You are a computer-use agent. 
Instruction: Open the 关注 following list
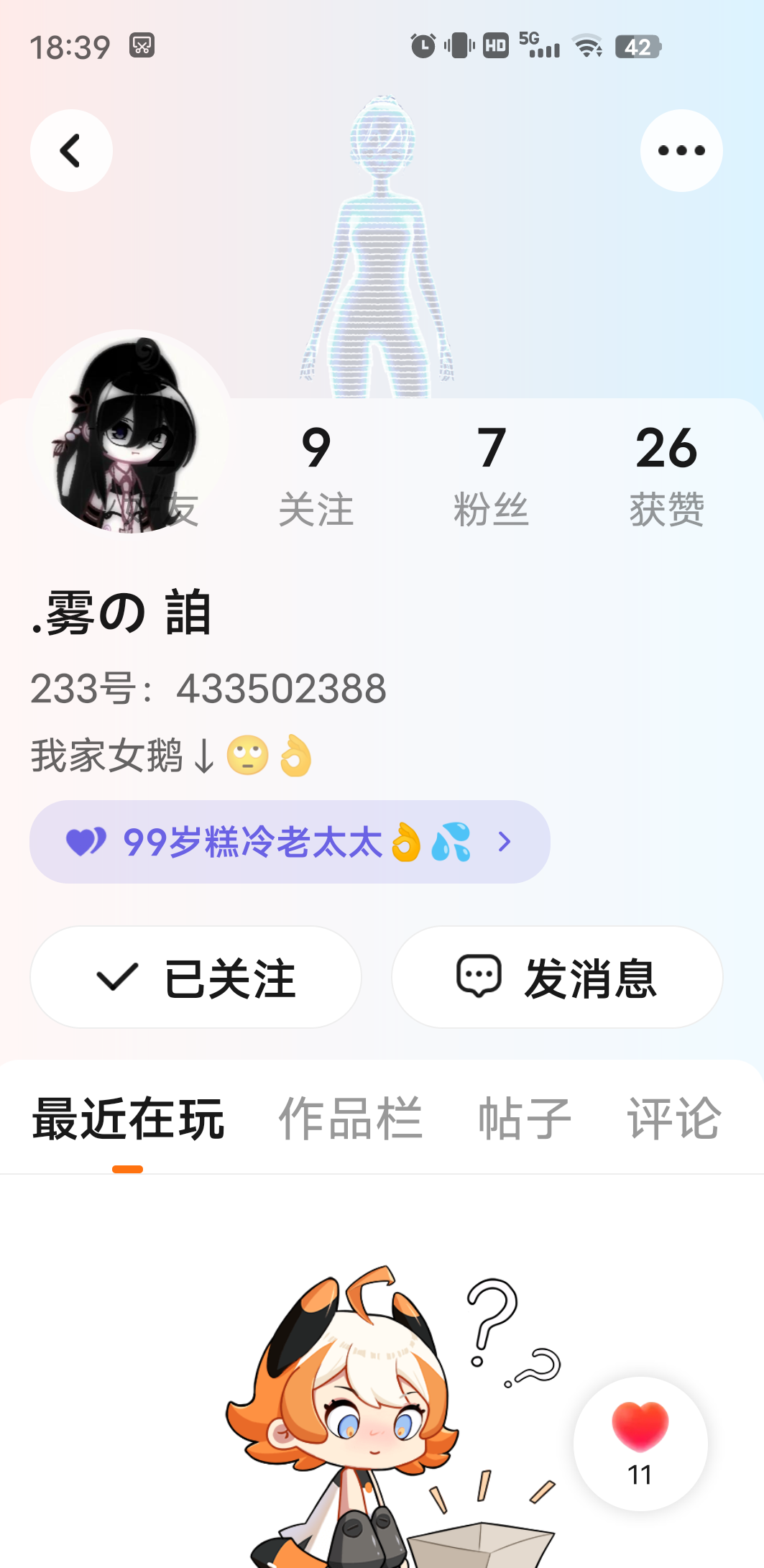pos(316,474)
